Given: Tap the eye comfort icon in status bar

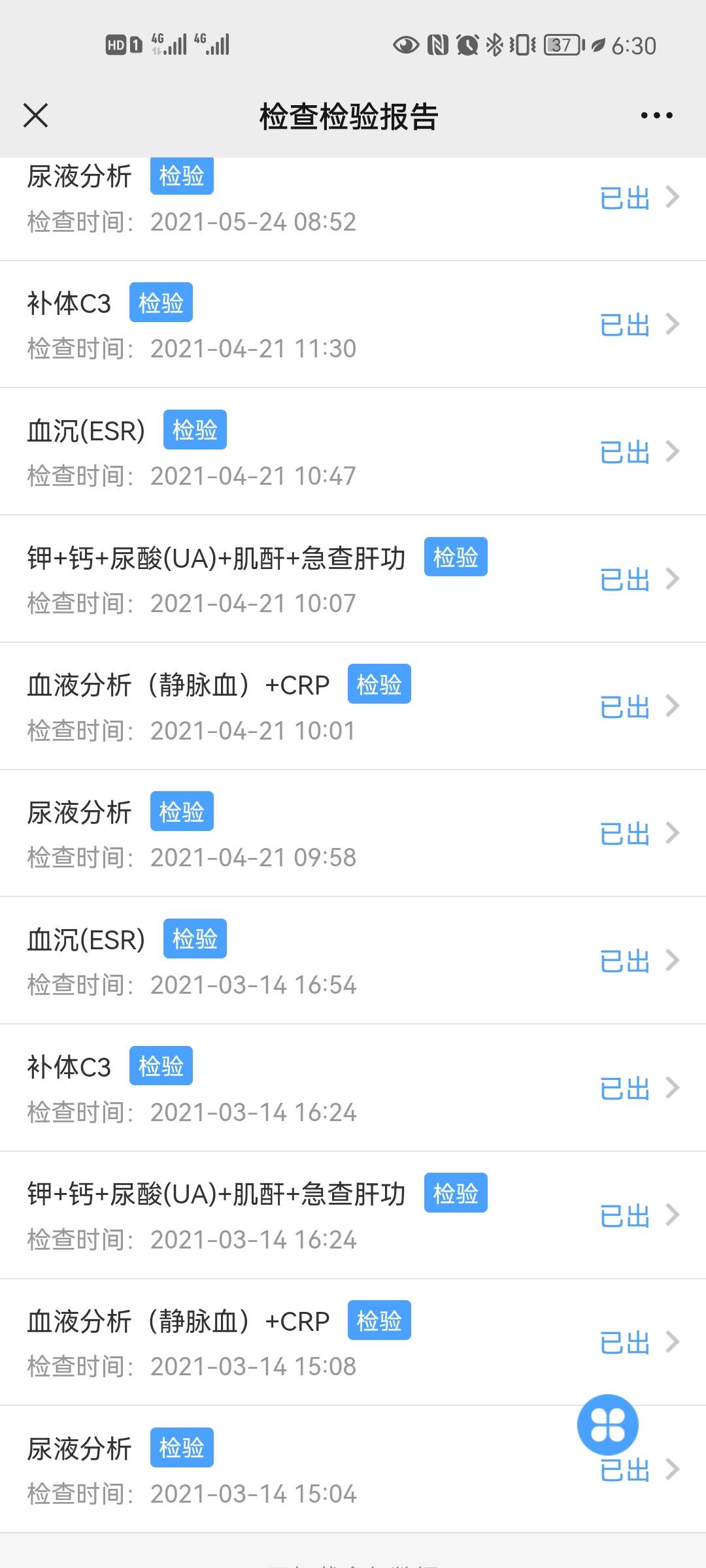Looking at the screenshot, I should point(405,44).
